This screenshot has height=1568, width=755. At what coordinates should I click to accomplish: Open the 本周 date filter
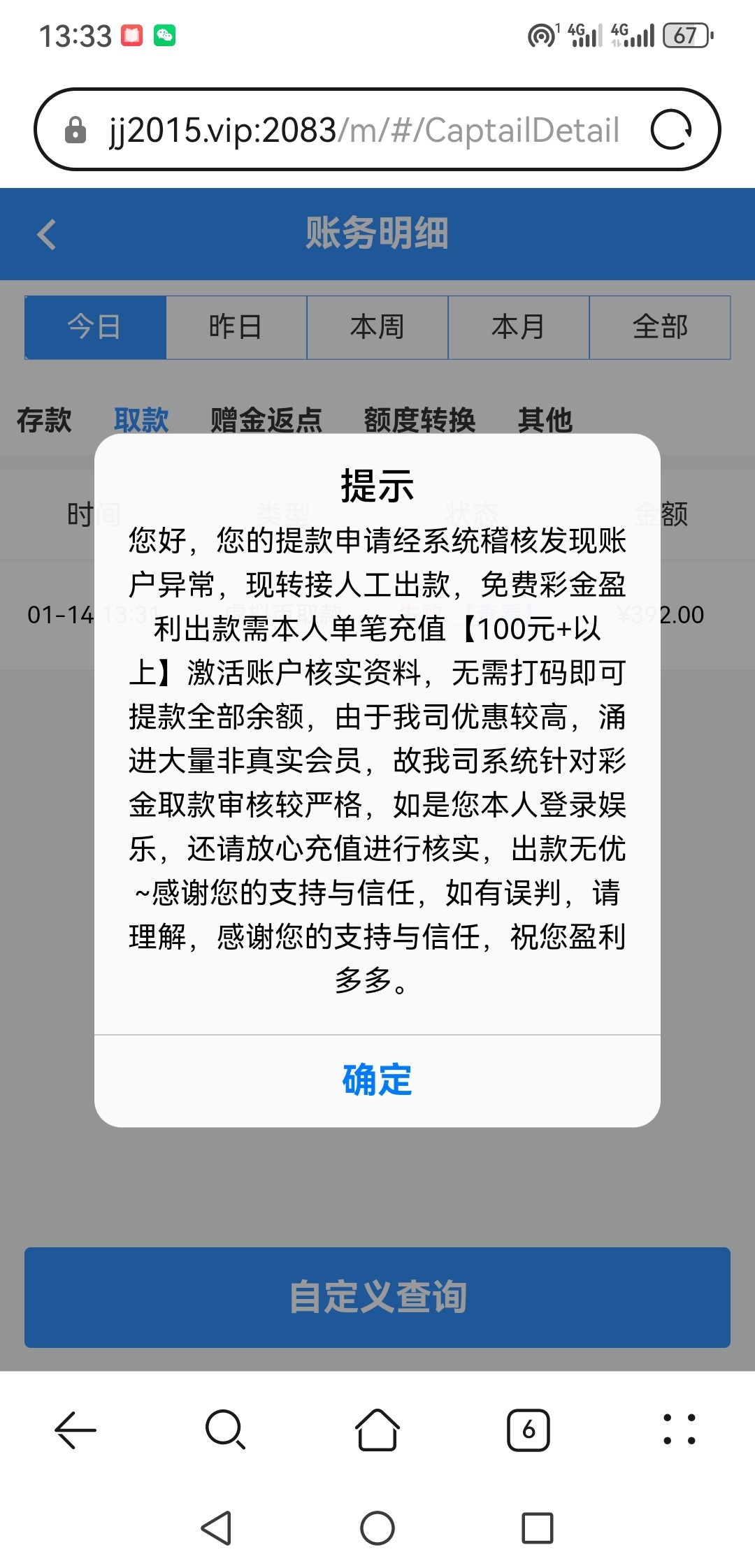click(377, 327)
